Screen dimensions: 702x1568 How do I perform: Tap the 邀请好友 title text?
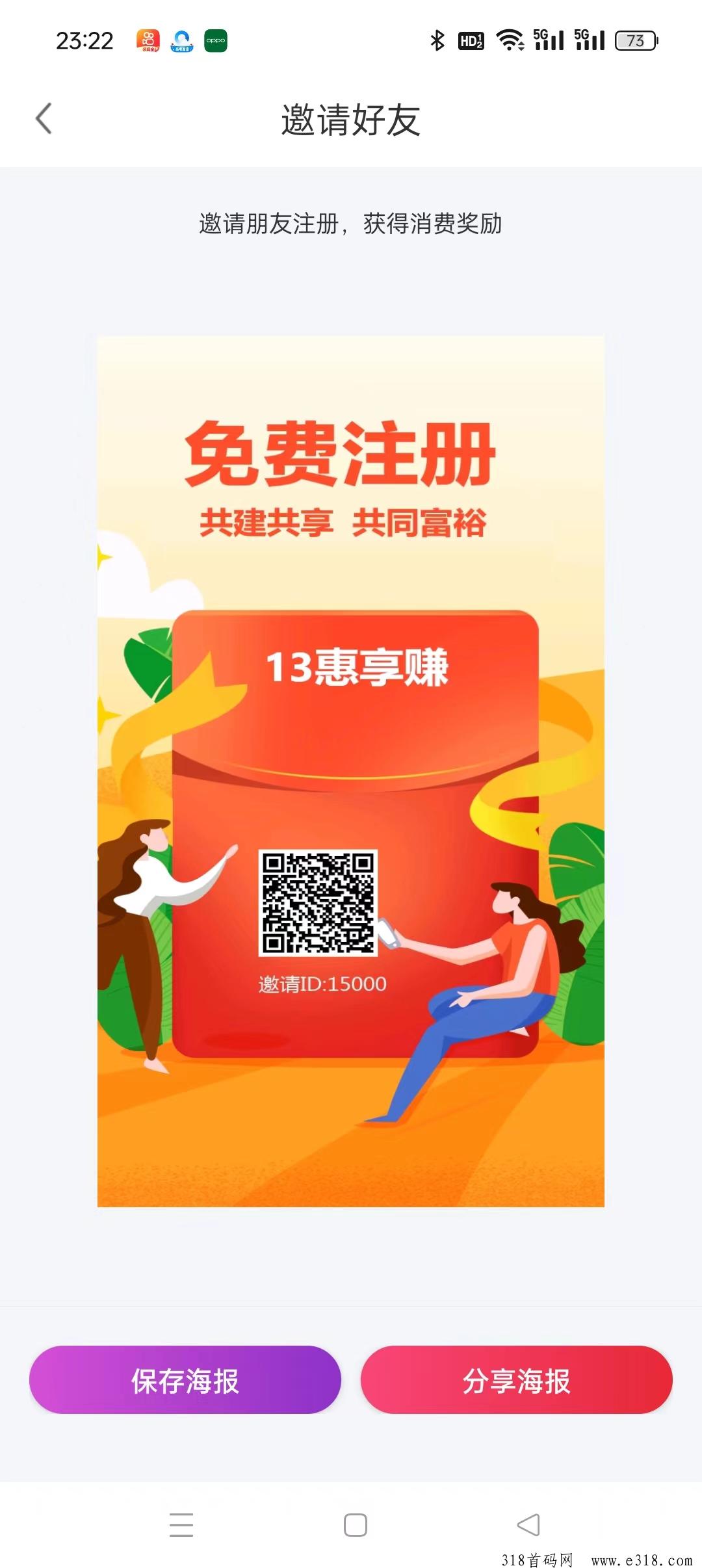pyautogui.click(x=351, y=120)
